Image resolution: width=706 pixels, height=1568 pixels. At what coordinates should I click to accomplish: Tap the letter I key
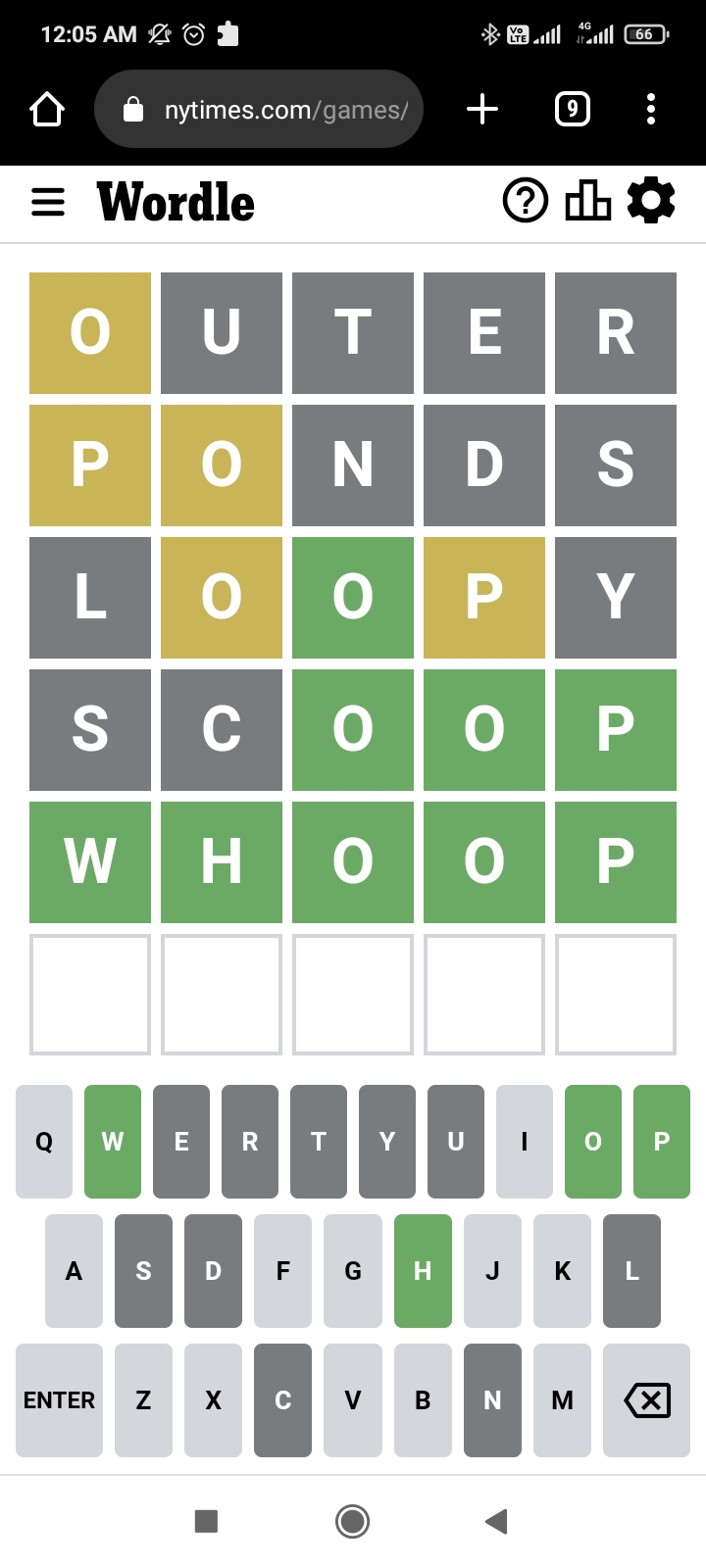(x=525, y=1142)
